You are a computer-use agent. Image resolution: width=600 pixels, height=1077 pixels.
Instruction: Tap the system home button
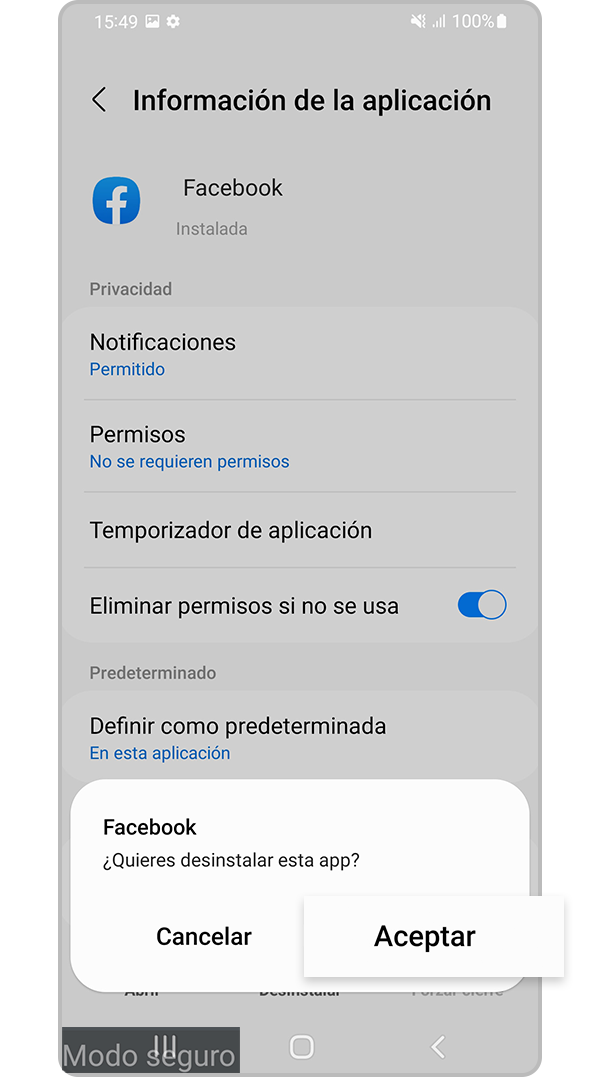coord(301,1047)
